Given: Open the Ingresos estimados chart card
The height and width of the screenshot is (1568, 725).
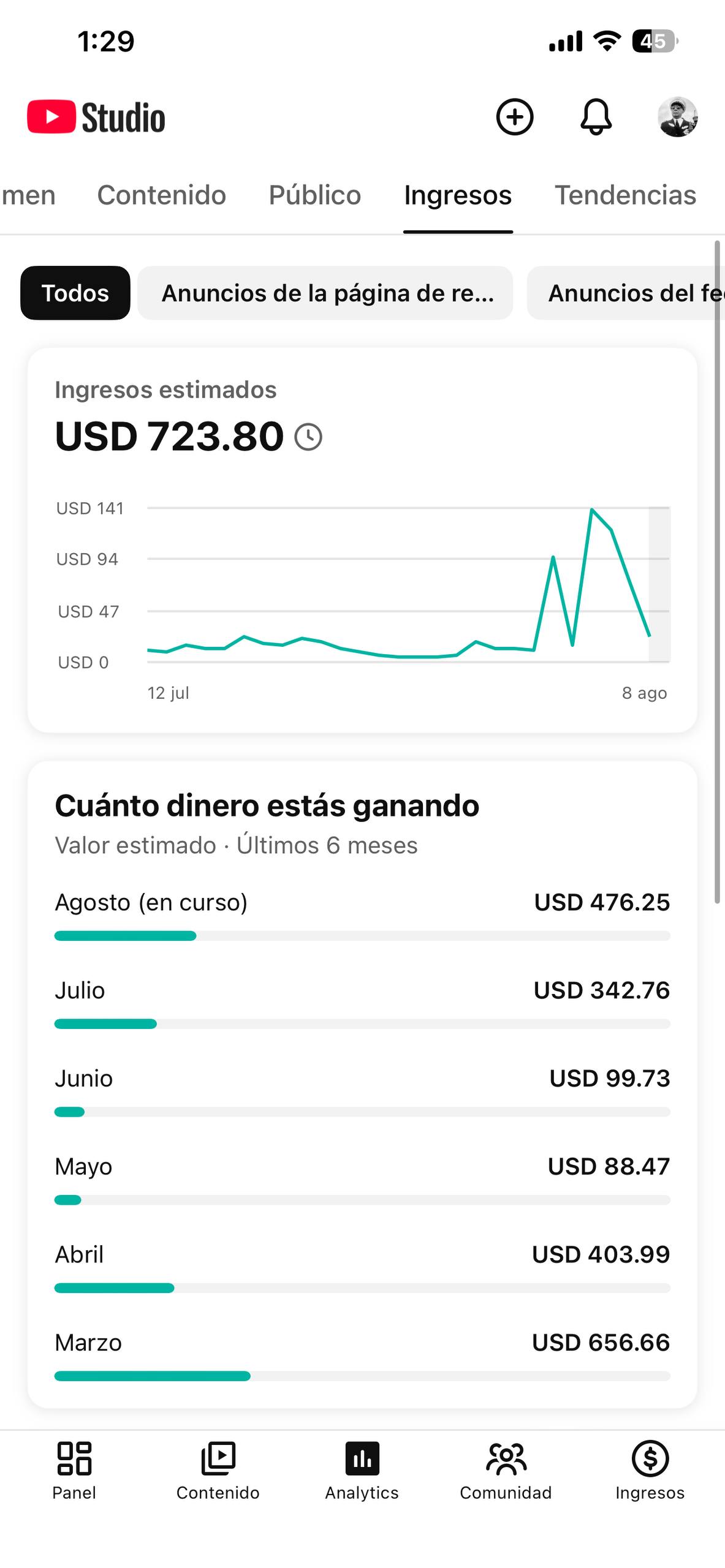Looking at the screenshot, I should [x=362, y=540].
